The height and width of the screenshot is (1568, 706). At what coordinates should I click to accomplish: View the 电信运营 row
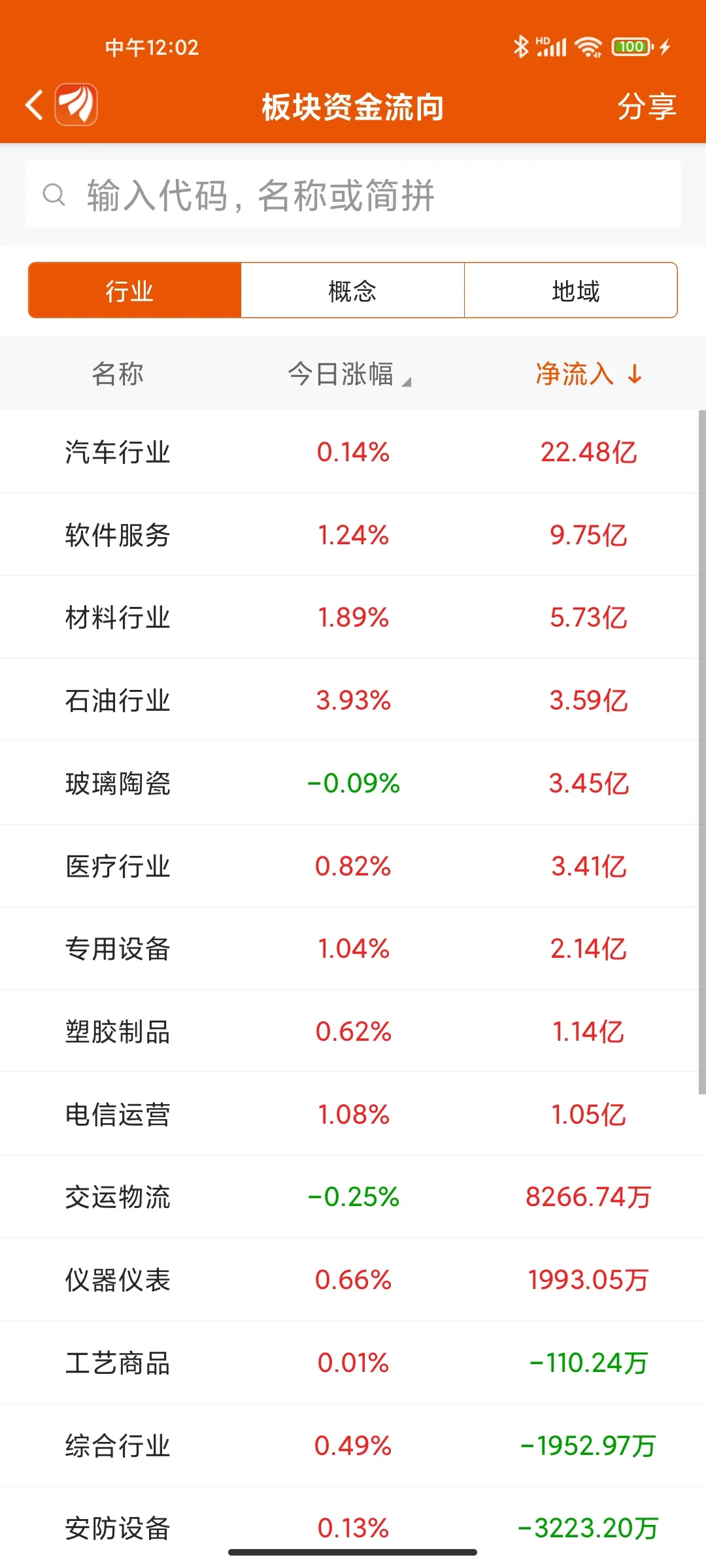[x=353, y=1114]
